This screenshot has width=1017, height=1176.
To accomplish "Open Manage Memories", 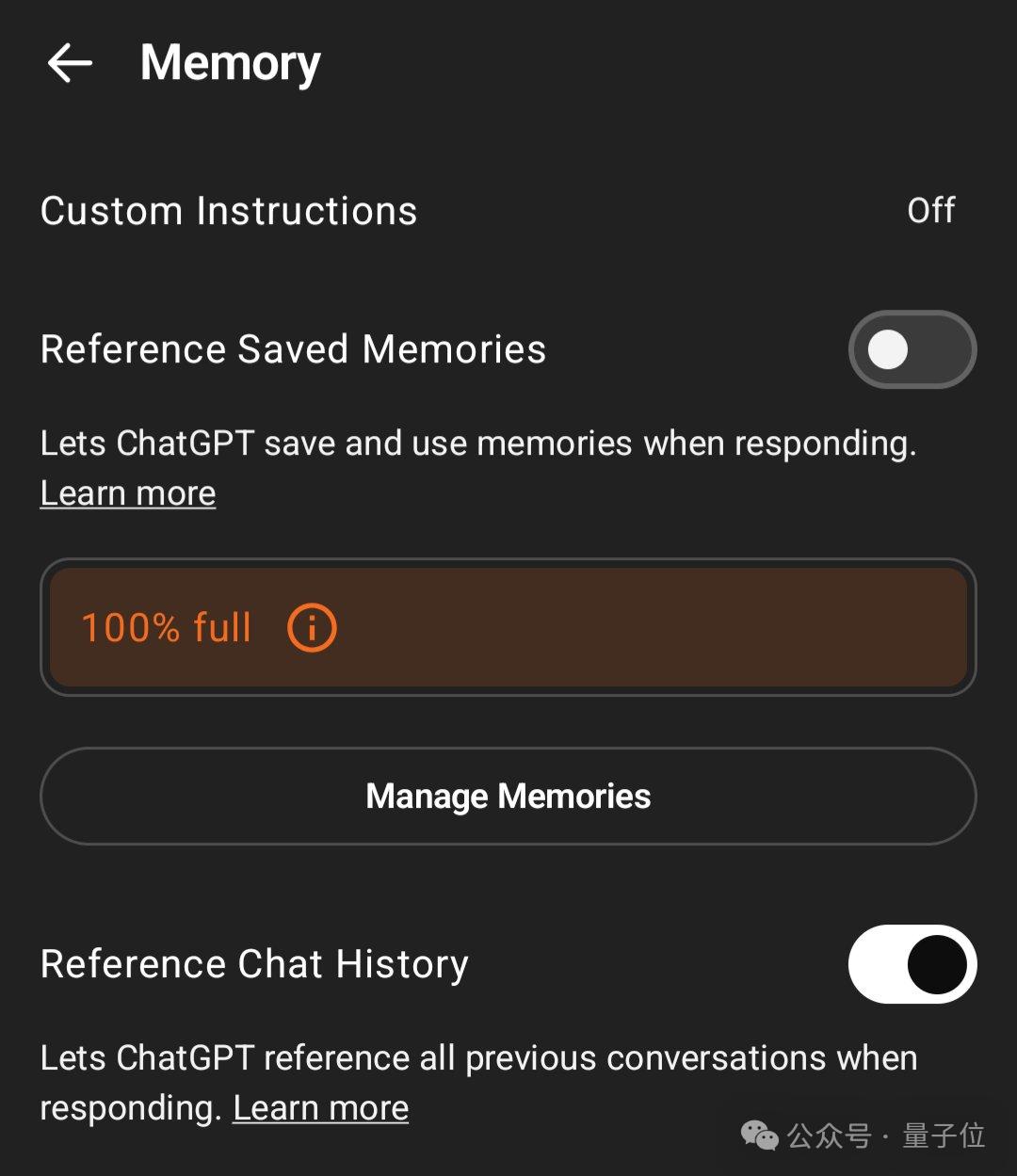I will point(508,797).
